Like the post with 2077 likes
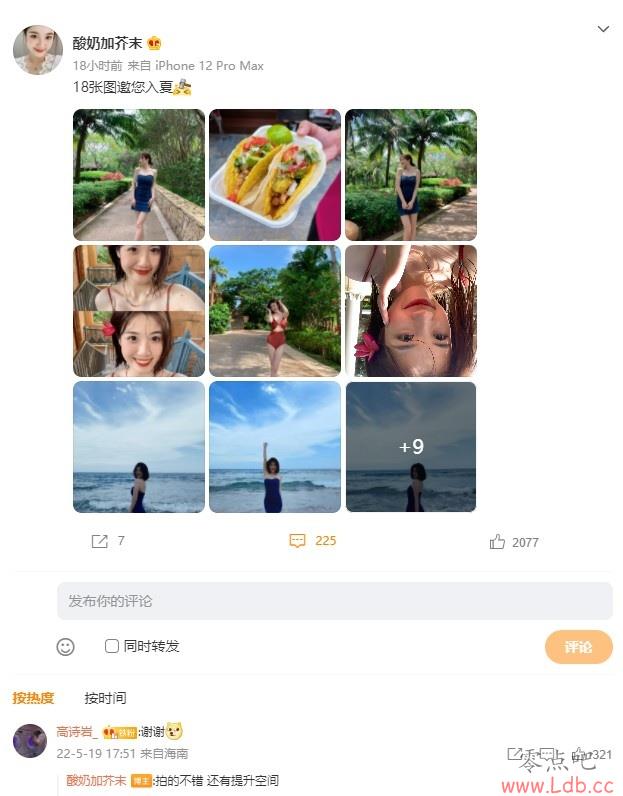This screenshot has height=796, width=623. [x=514, y=542]
